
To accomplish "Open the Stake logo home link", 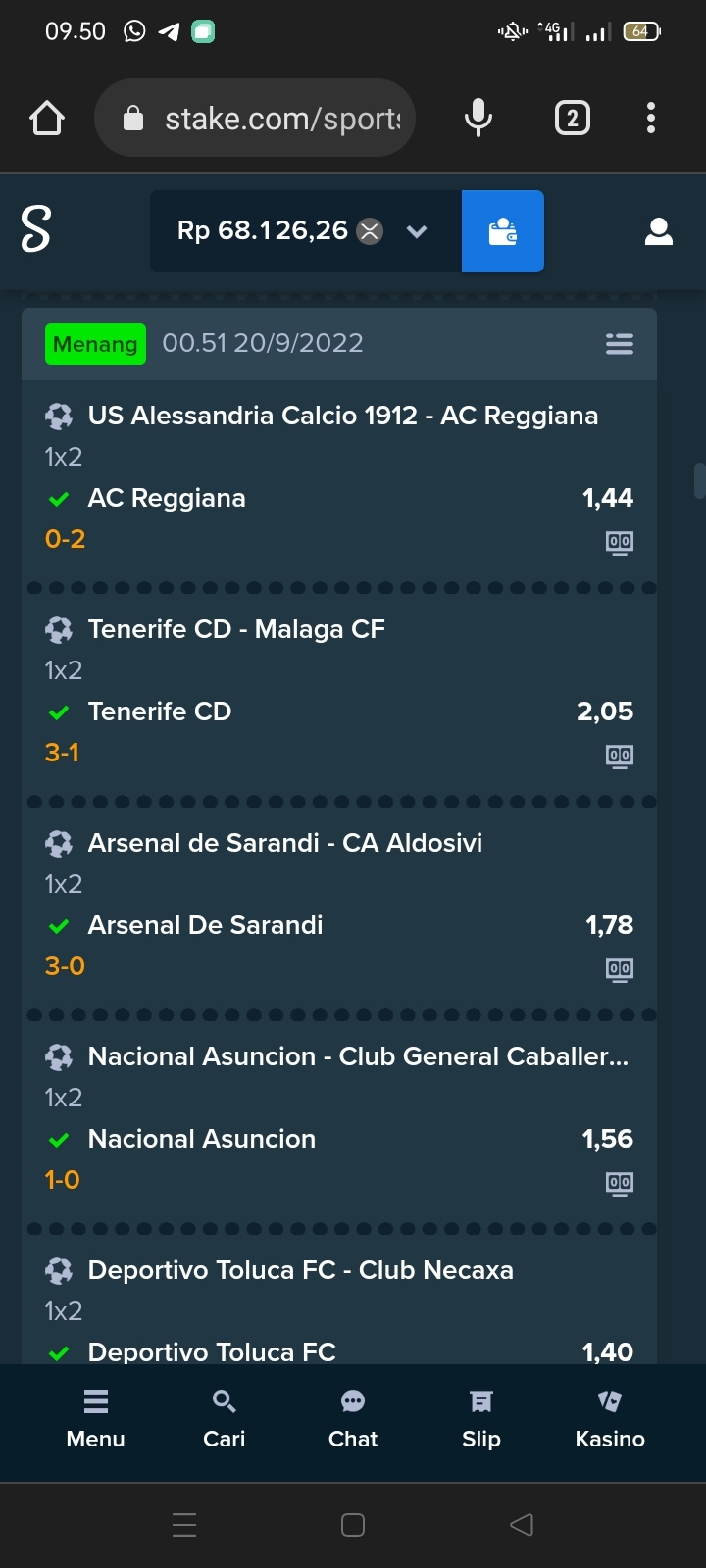I will [35, 230].
